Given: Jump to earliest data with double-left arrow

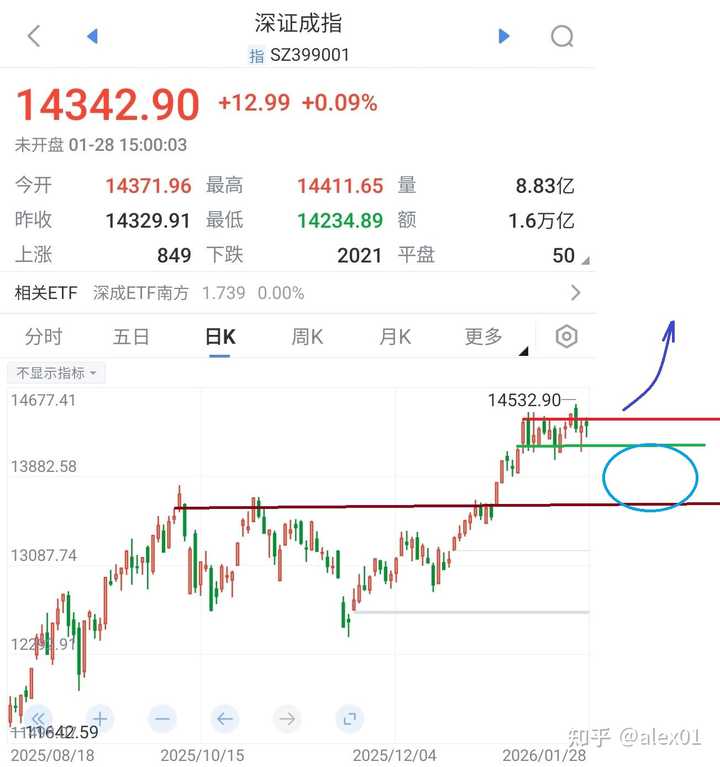Looking at the screenshot, I should [x=37, y=718].
